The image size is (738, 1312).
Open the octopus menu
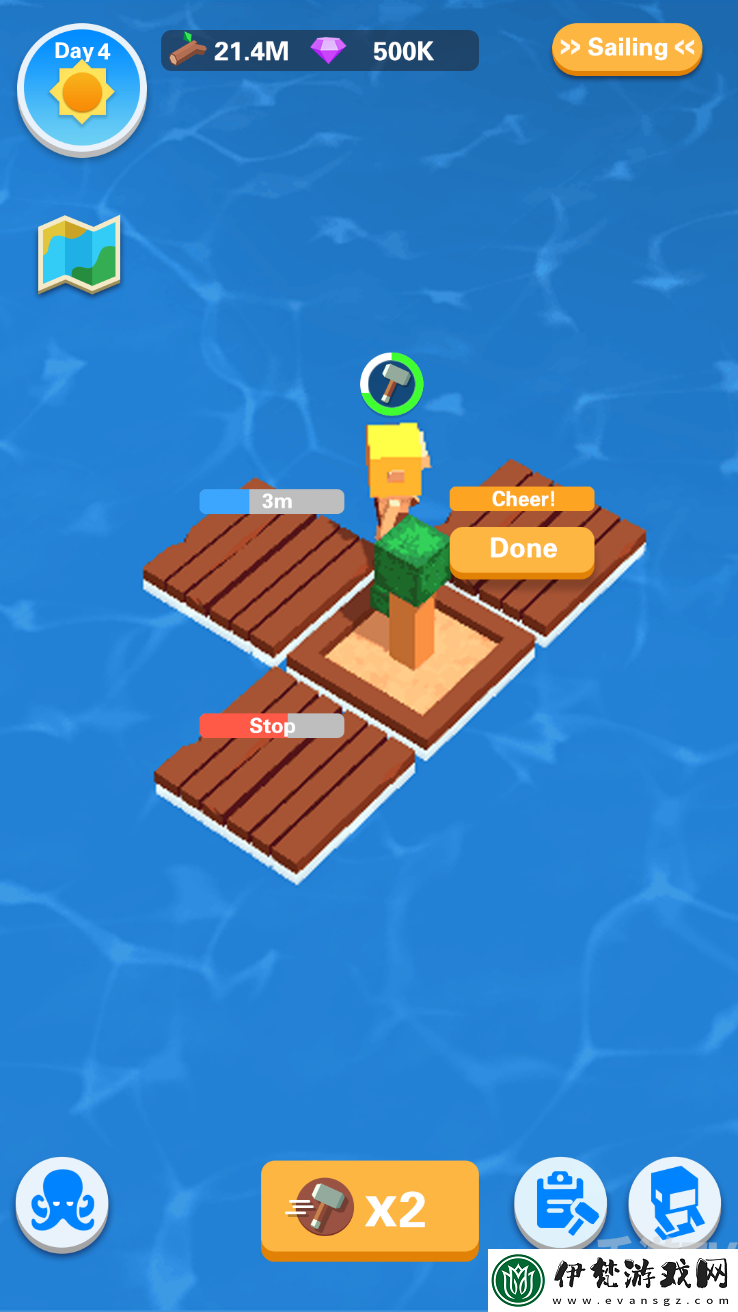point(62,1204)
